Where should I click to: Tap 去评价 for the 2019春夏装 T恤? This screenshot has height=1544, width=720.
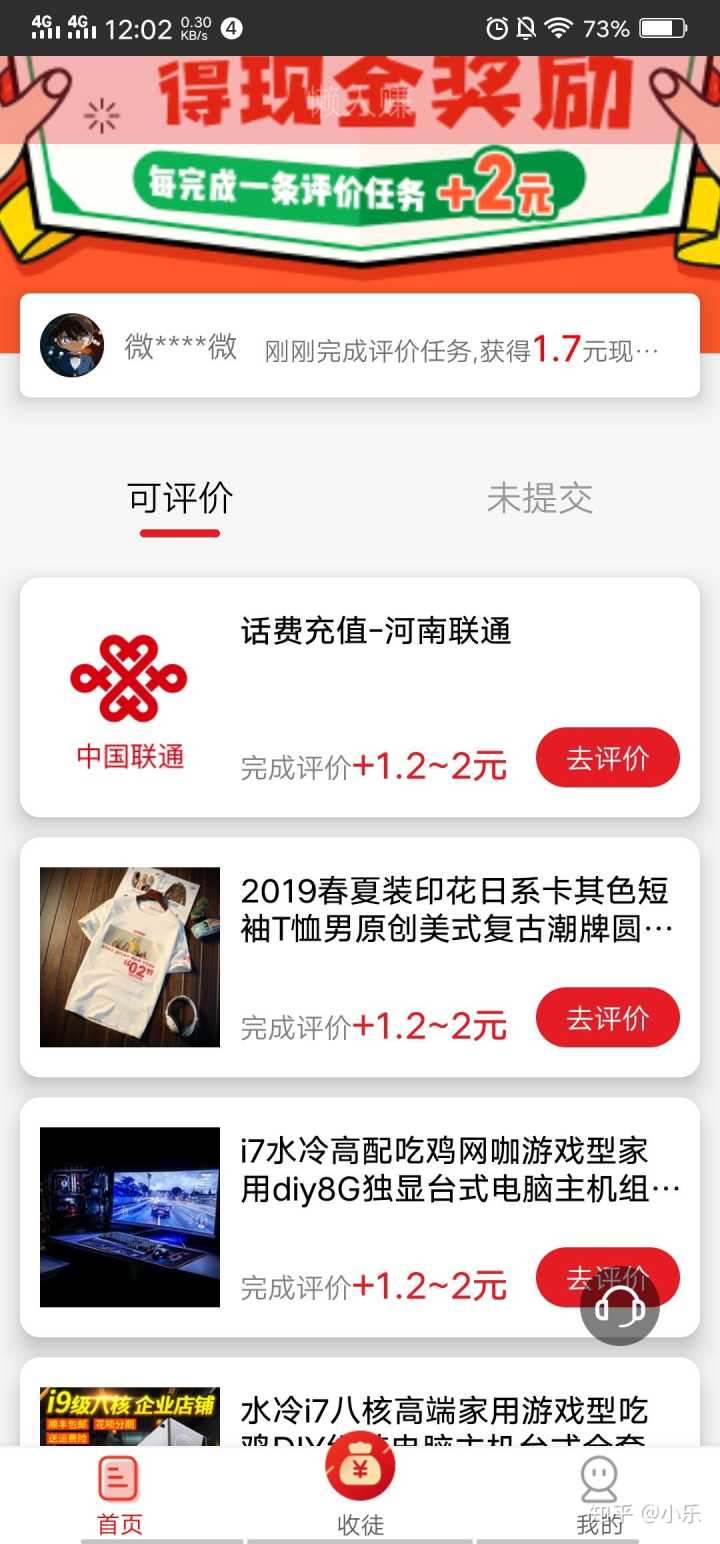coord(607,1018)
